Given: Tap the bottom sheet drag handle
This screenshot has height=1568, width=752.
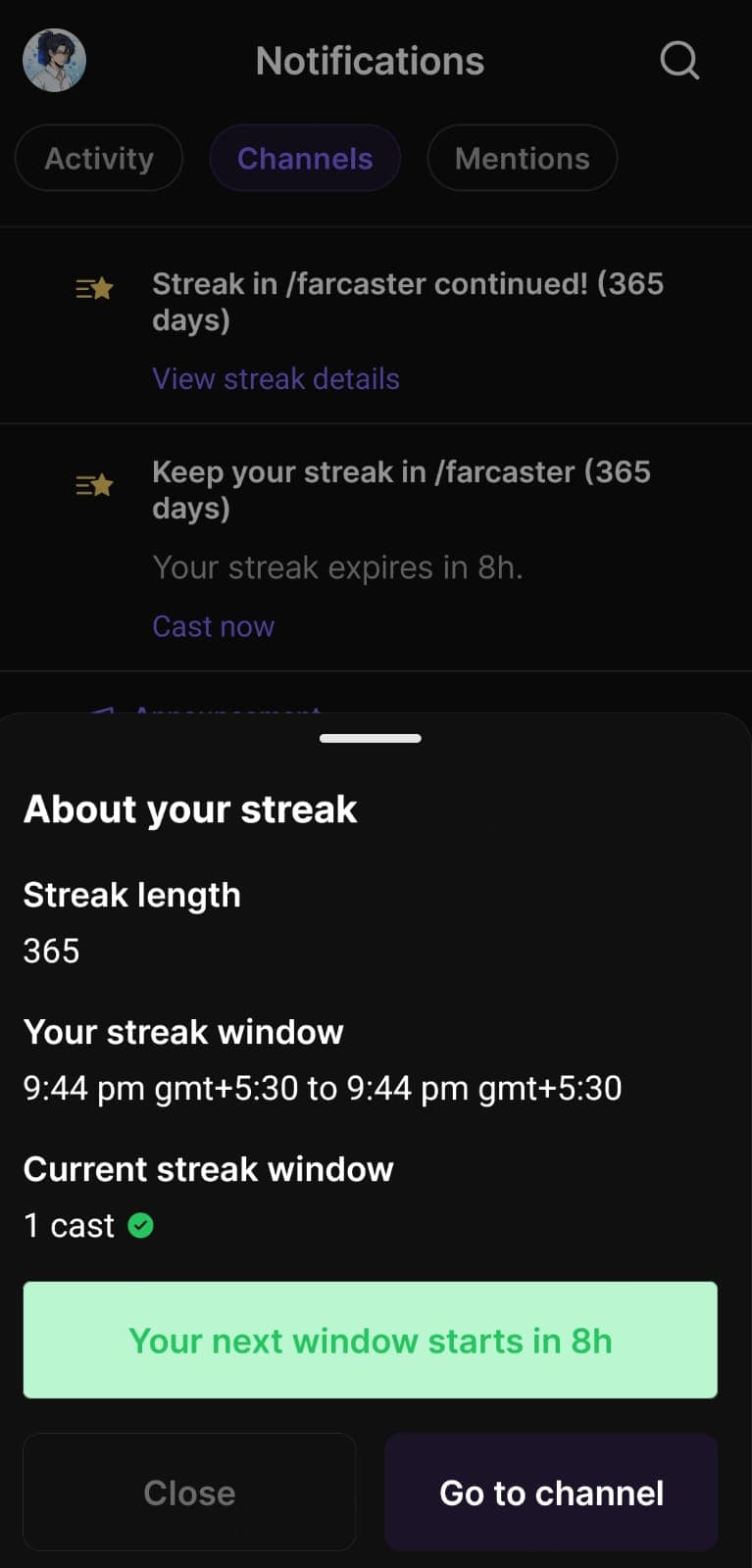Looking at the screenshot, I should 371,738.
